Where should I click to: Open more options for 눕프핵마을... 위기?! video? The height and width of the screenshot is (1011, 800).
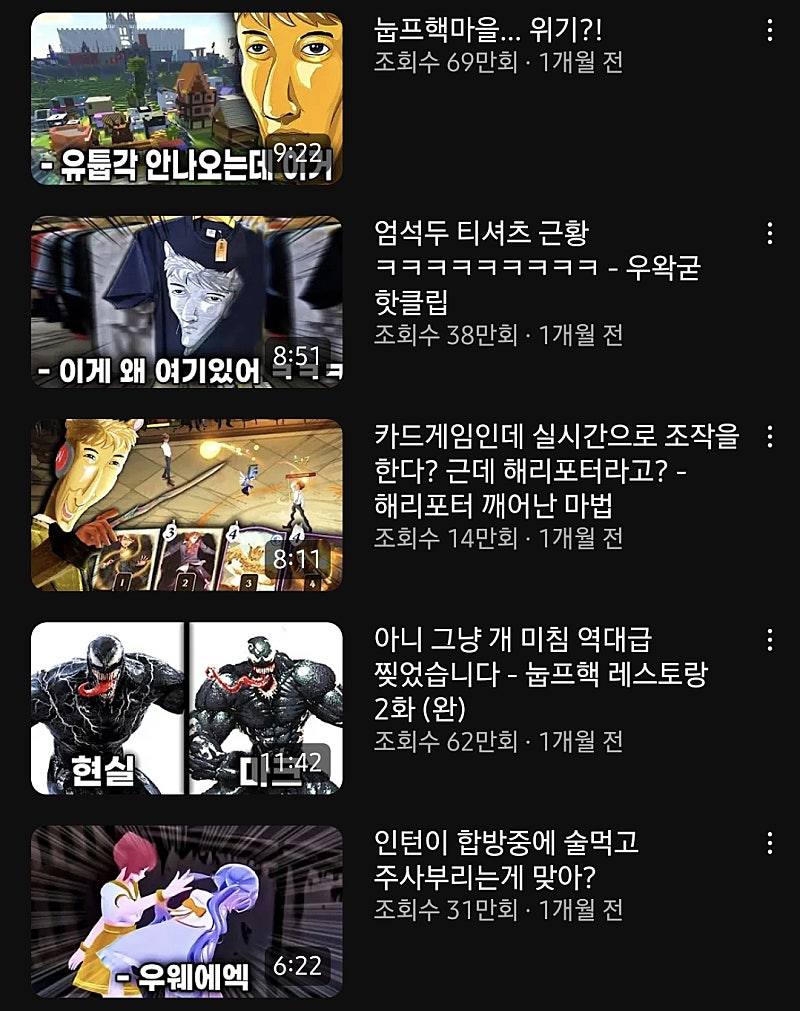tap(769, 30)
